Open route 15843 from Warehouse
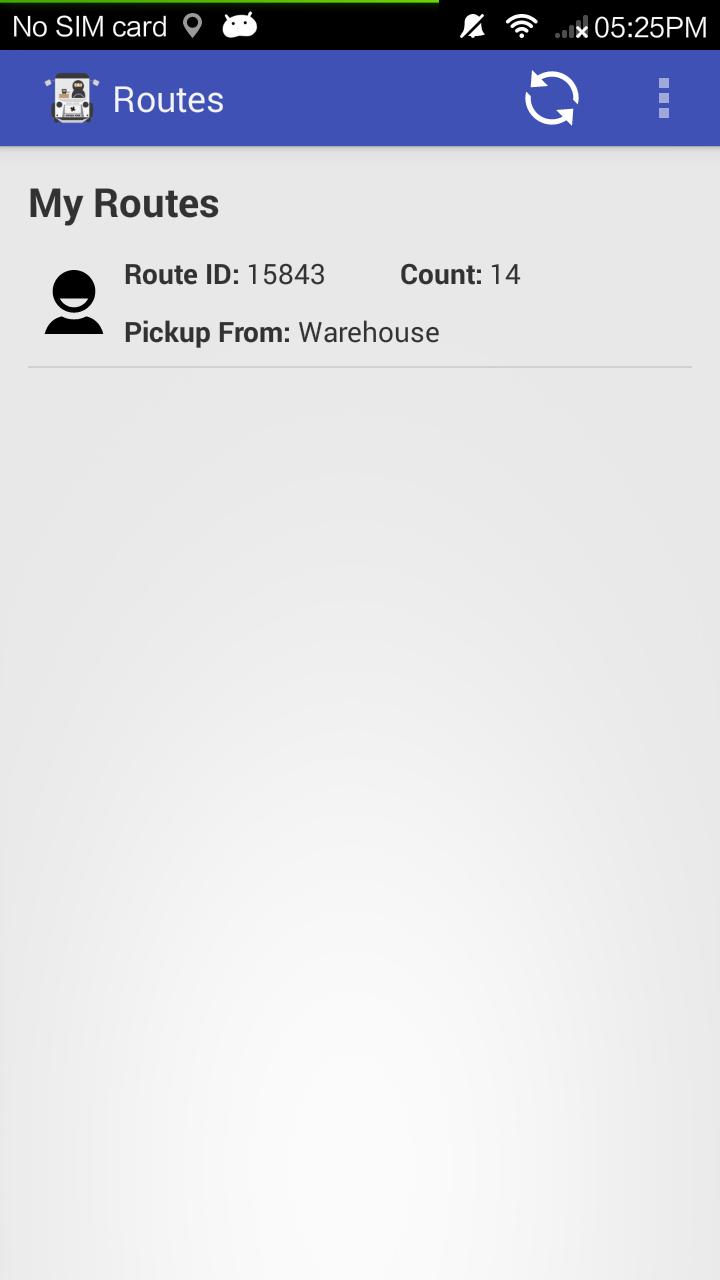 pos(358,303)
